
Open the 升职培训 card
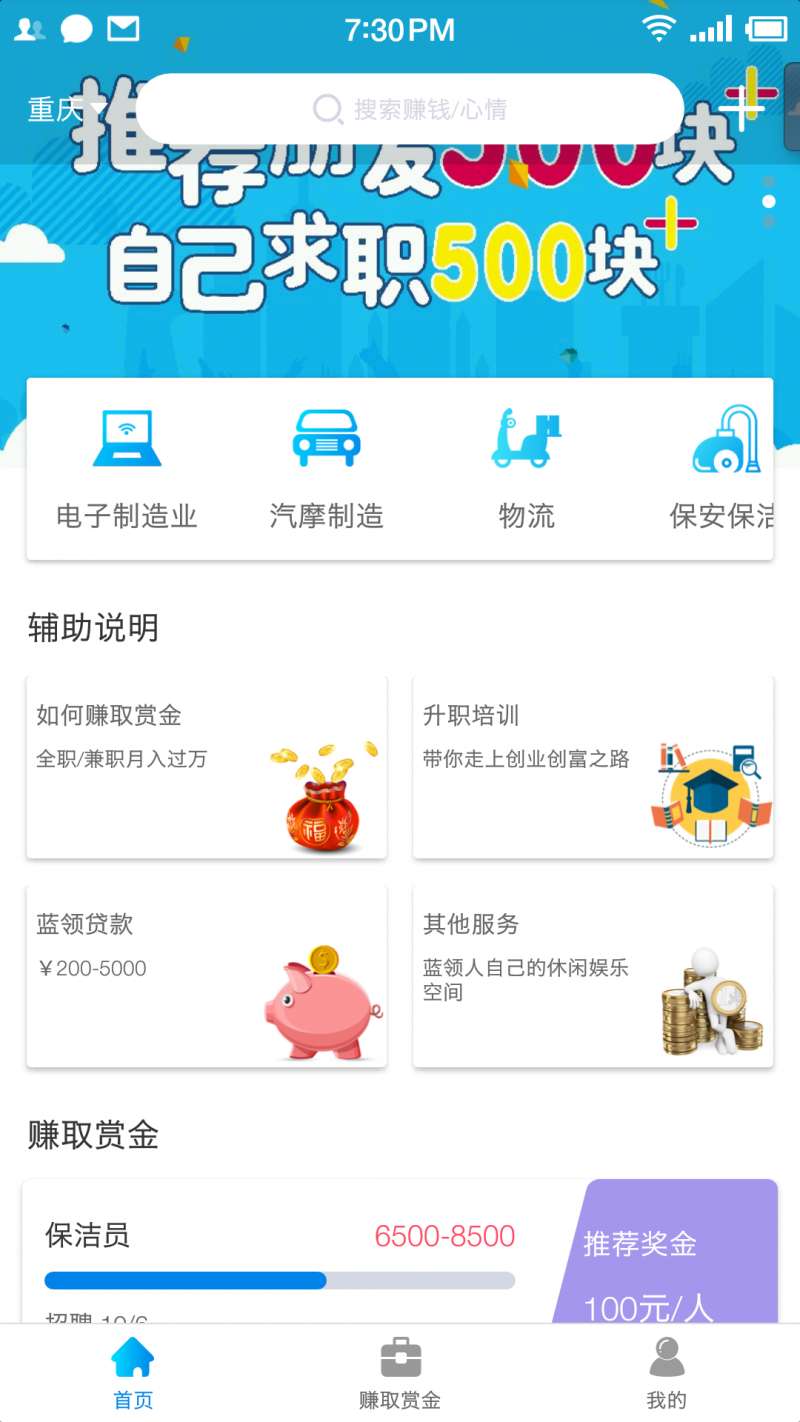592,766
